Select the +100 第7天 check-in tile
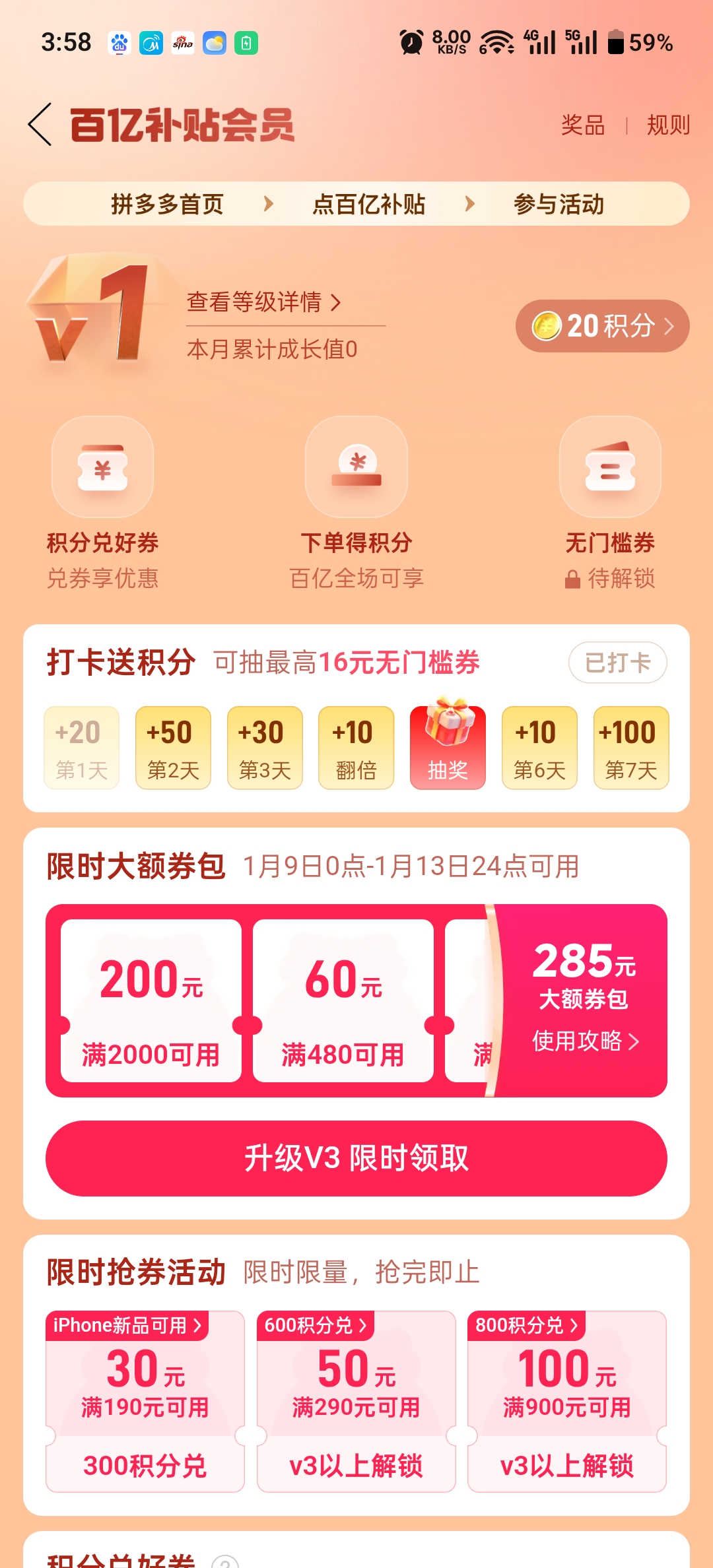 [631, 748]
